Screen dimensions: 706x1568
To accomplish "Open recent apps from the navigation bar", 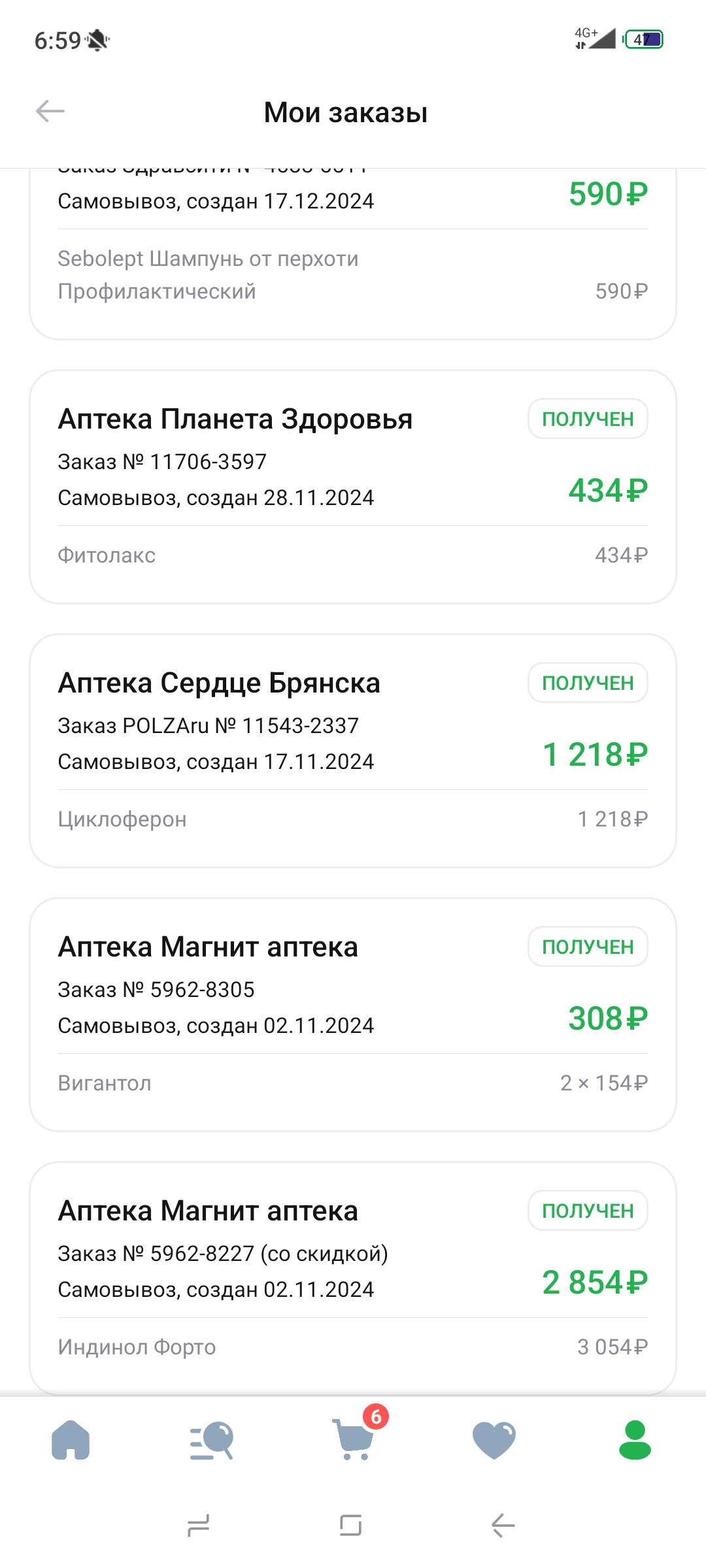I will (x=198, y=1526).
